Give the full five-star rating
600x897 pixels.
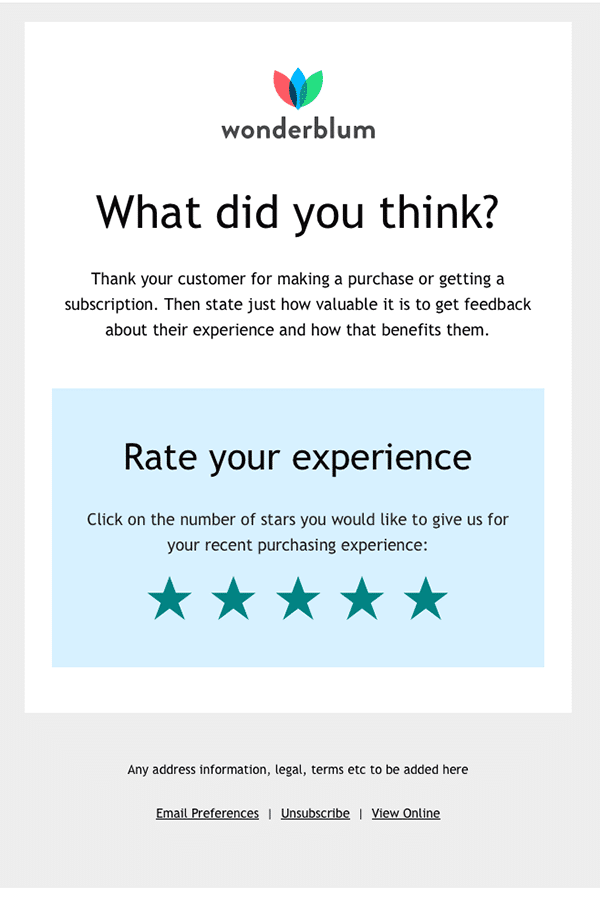425,599
